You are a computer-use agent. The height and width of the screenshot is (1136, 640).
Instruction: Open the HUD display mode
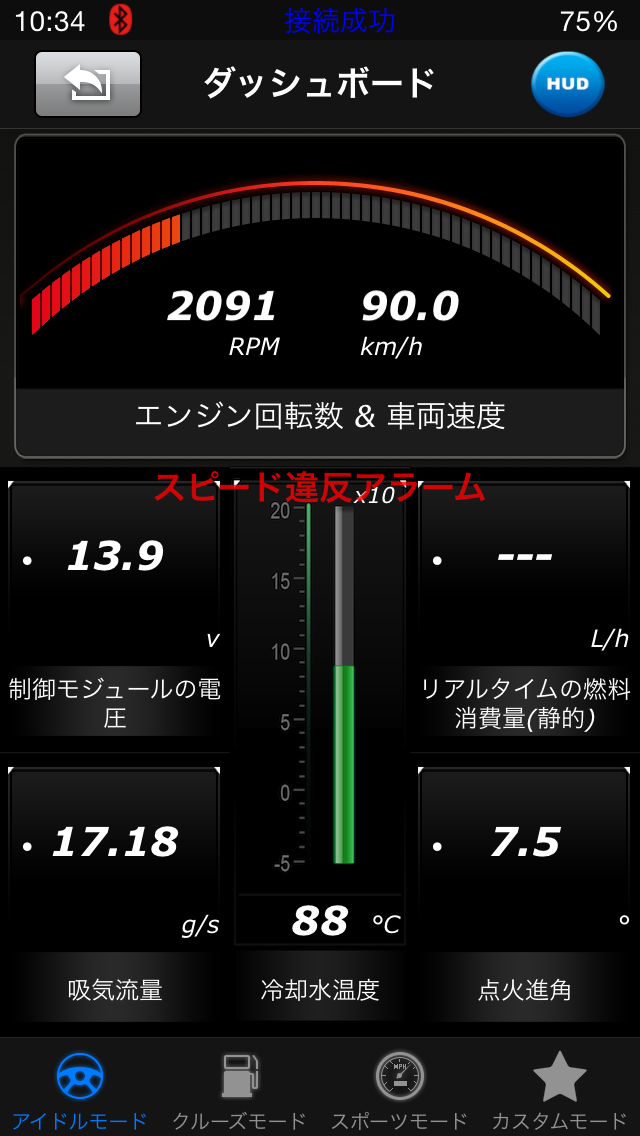point(567,84)
